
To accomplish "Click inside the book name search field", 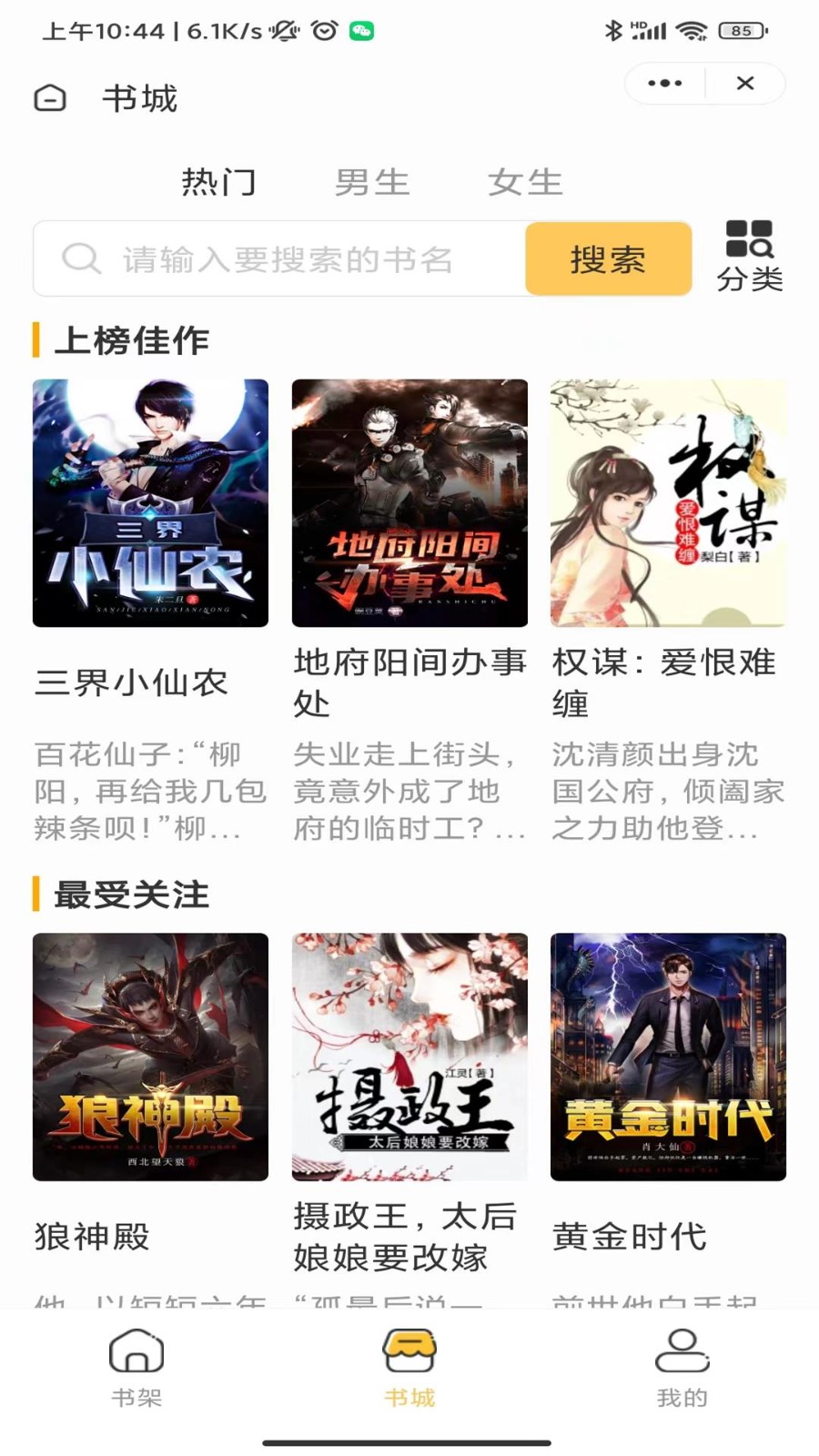I will point(273,258).
